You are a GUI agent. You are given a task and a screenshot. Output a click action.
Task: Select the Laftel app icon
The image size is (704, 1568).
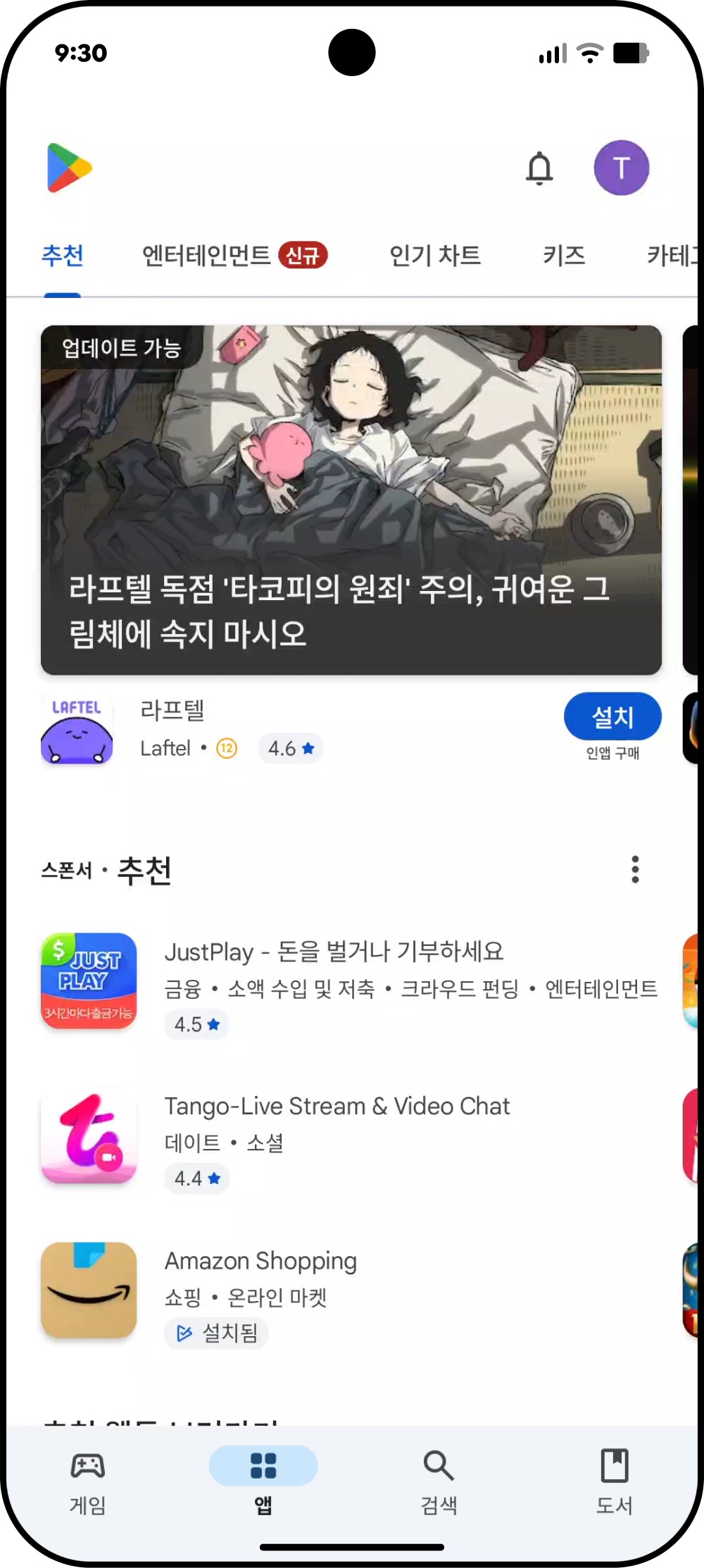point(76,730)
